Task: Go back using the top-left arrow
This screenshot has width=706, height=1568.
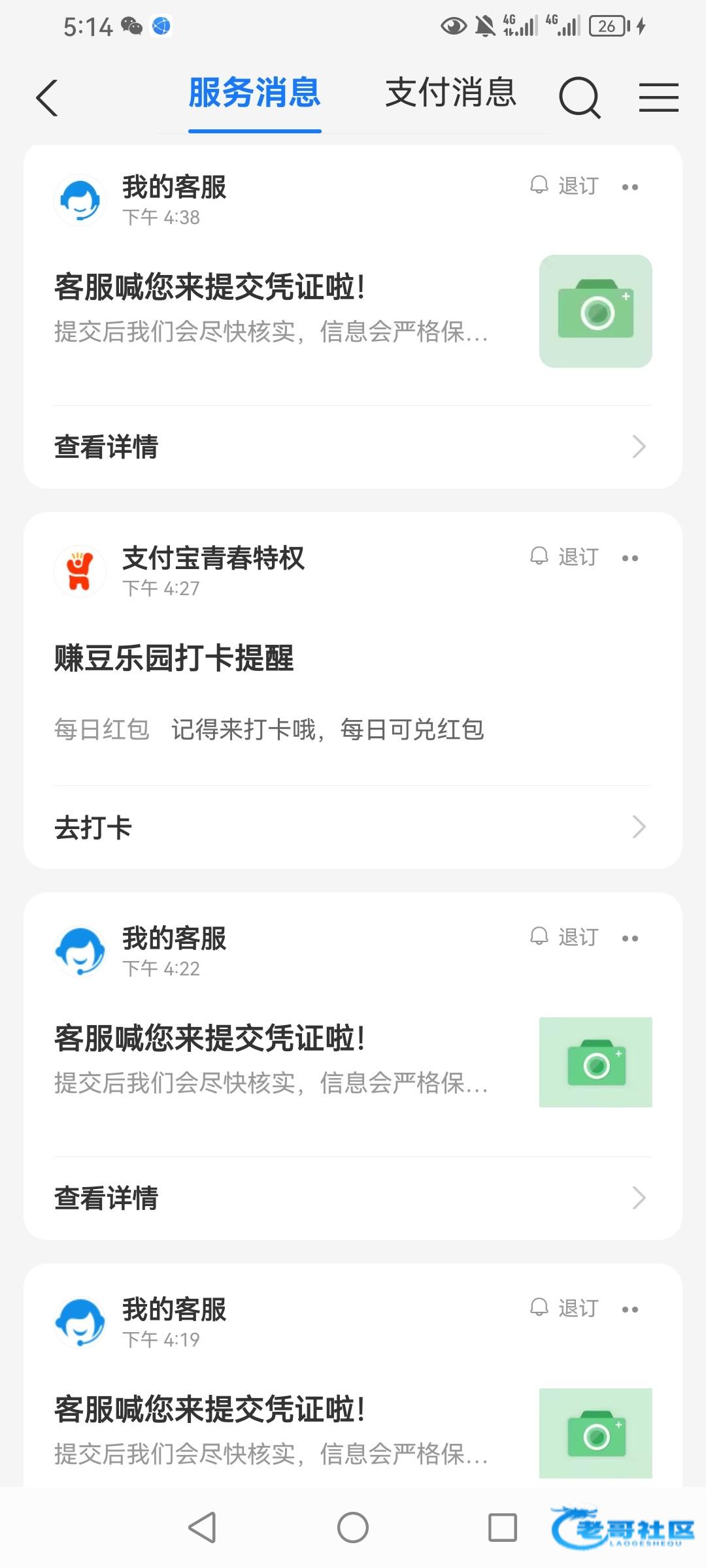Action: (47, 98)
